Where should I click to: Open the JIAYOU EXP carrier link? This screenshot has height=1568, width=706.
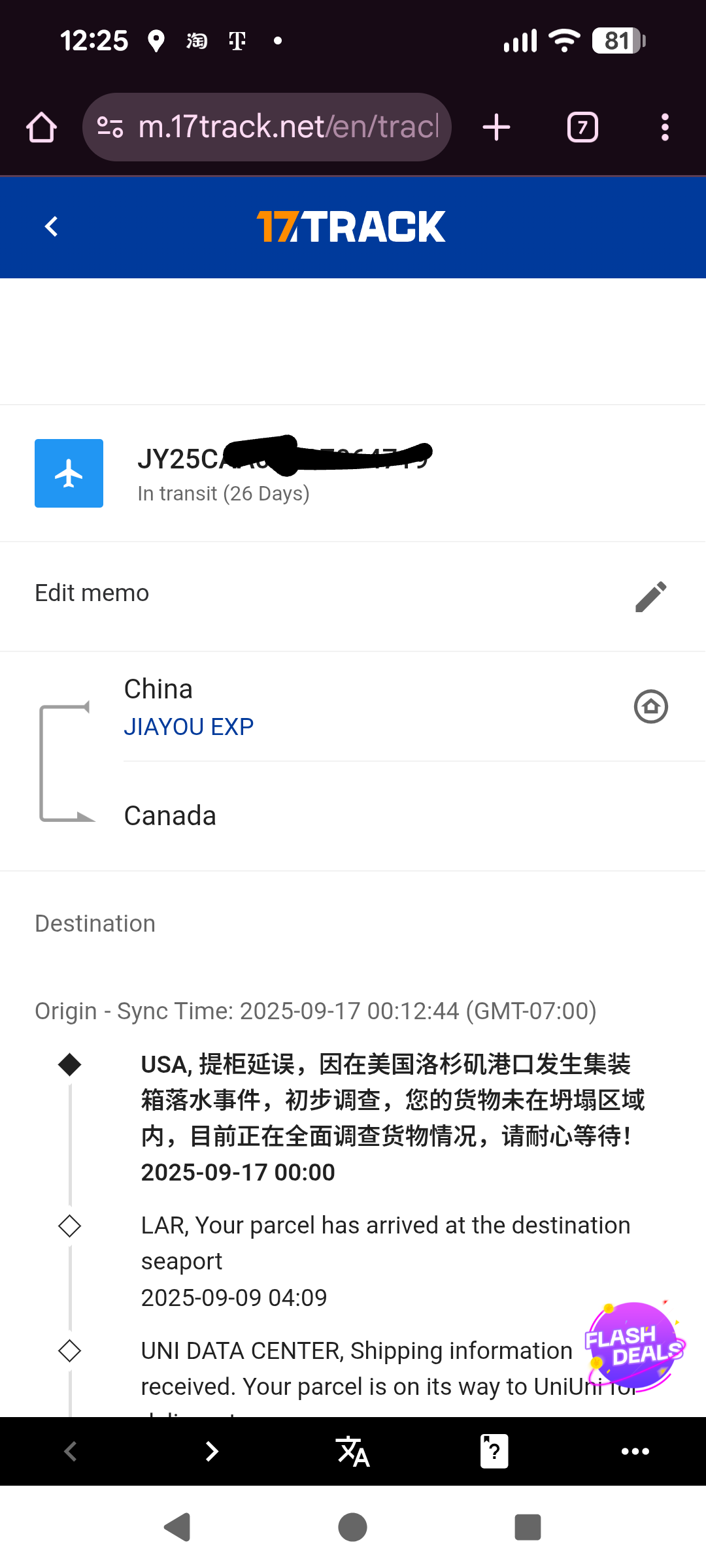point(189,727)
